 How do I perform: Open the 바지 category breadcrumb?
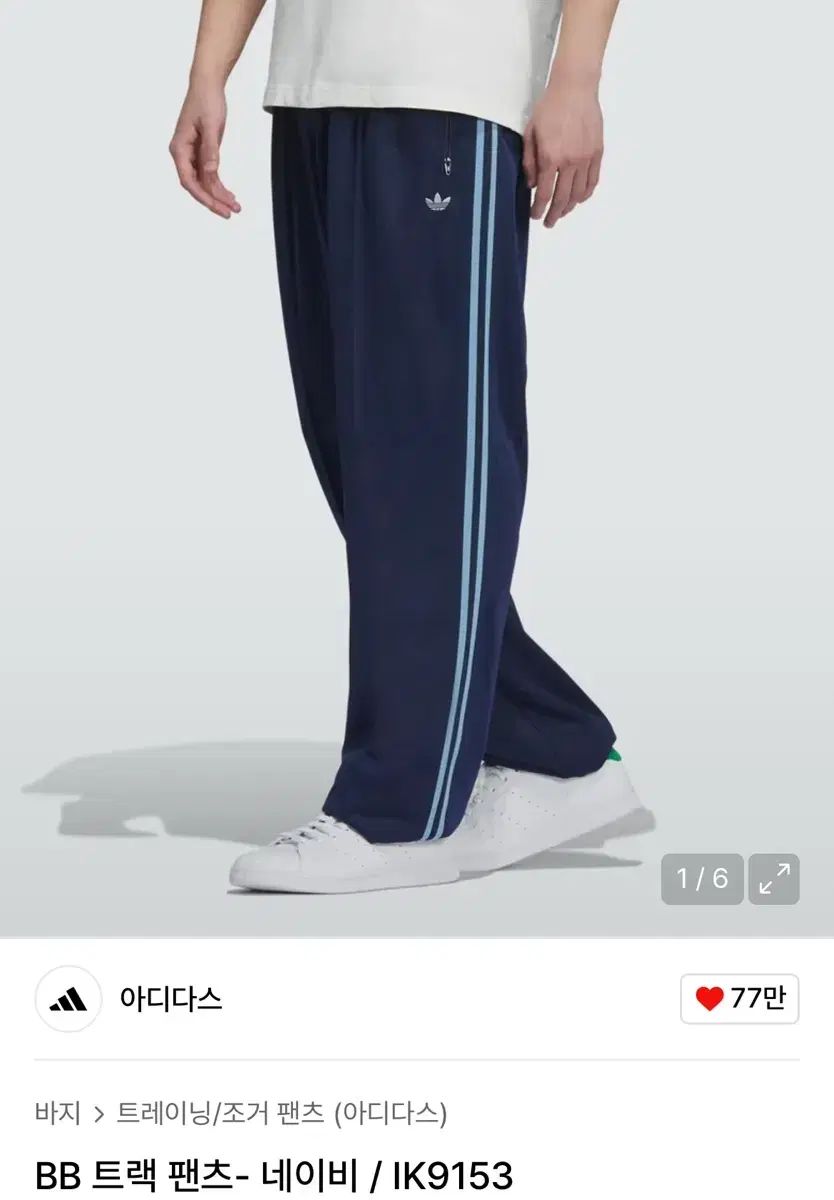tap(57, 1112)
